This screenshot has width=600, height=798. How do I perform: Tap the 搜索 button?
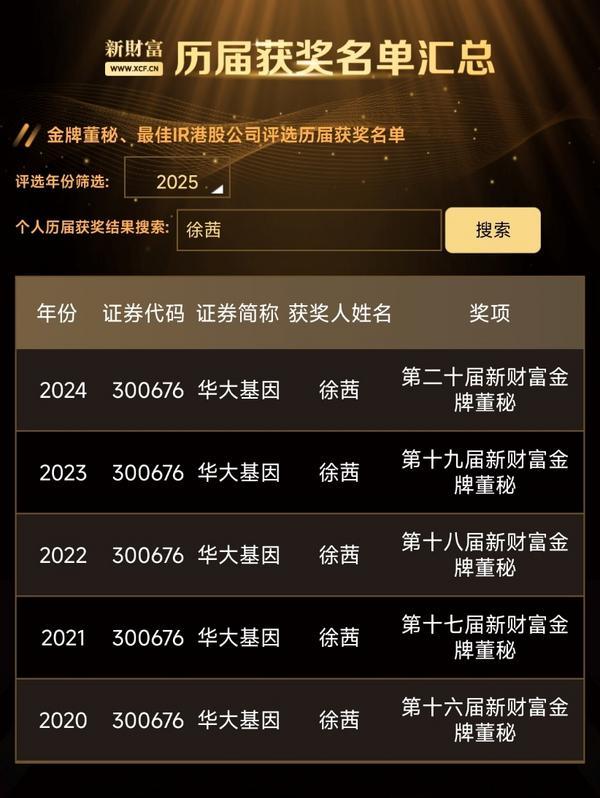pos(492,230)
